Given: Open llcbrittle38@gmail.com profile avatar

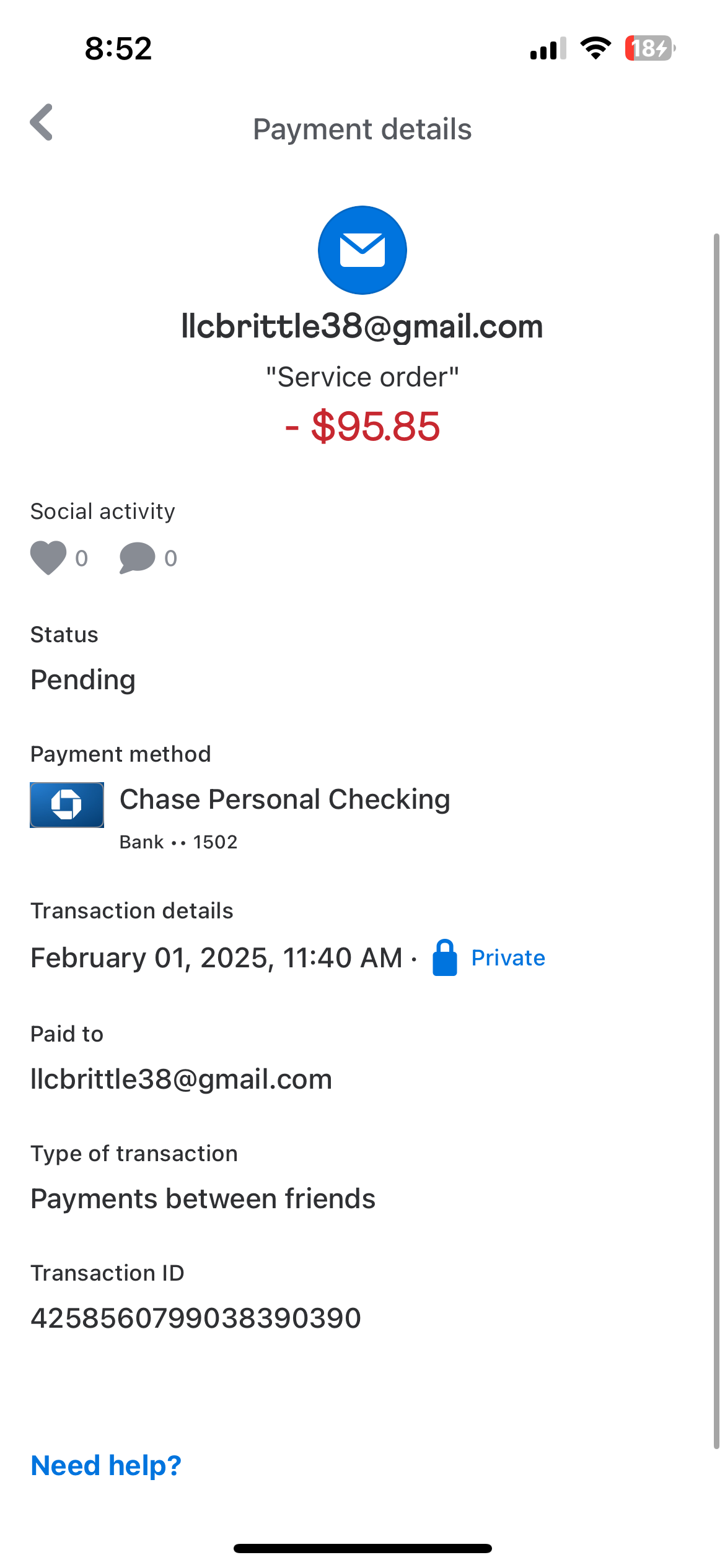Looking at the screenshot, I should pyautogui.click(x=362, y=250).
